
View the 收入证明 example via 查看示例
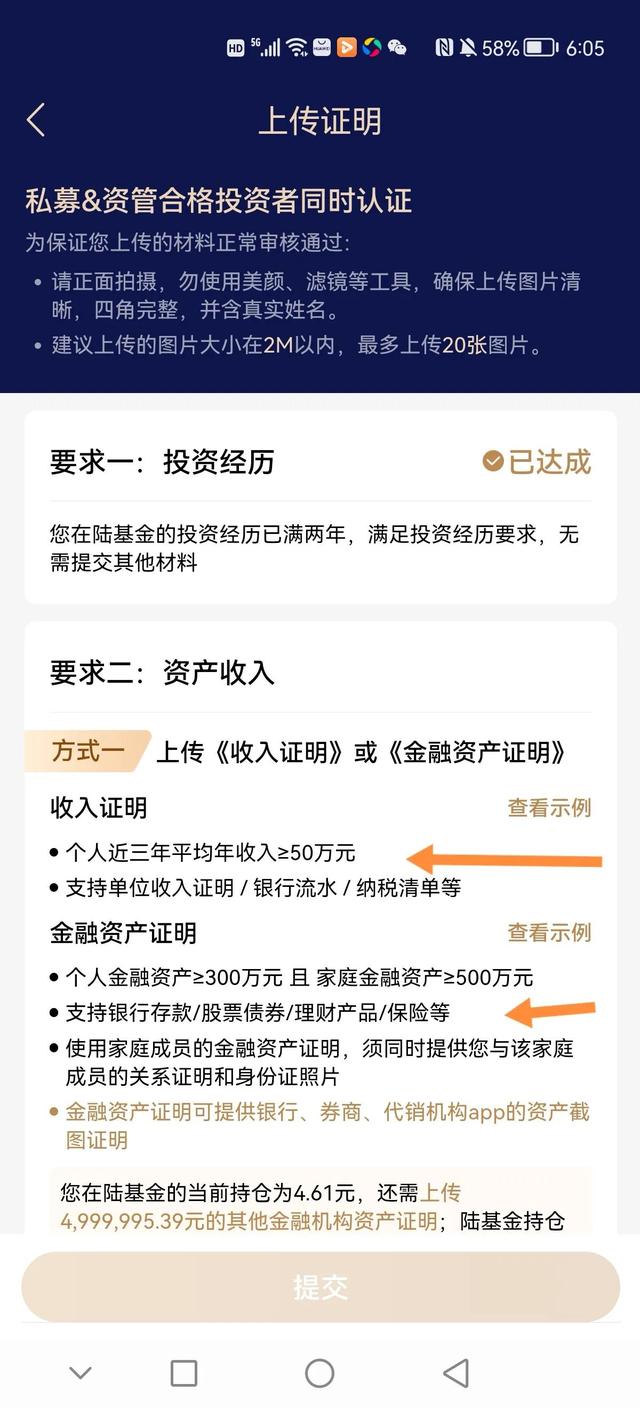click(549, 808)
